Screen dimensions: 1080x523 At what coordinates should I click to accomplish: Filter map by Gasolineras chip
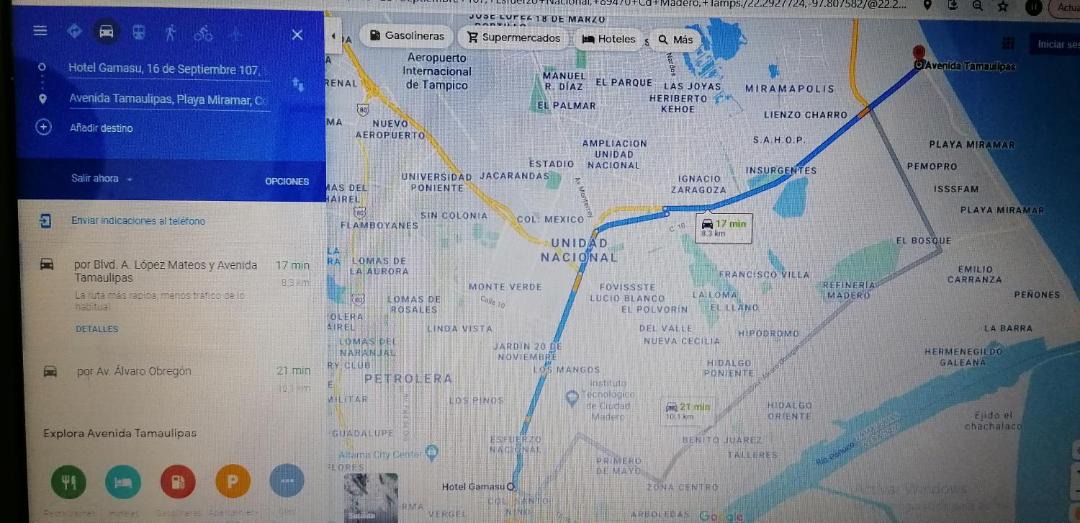point(408,37)
